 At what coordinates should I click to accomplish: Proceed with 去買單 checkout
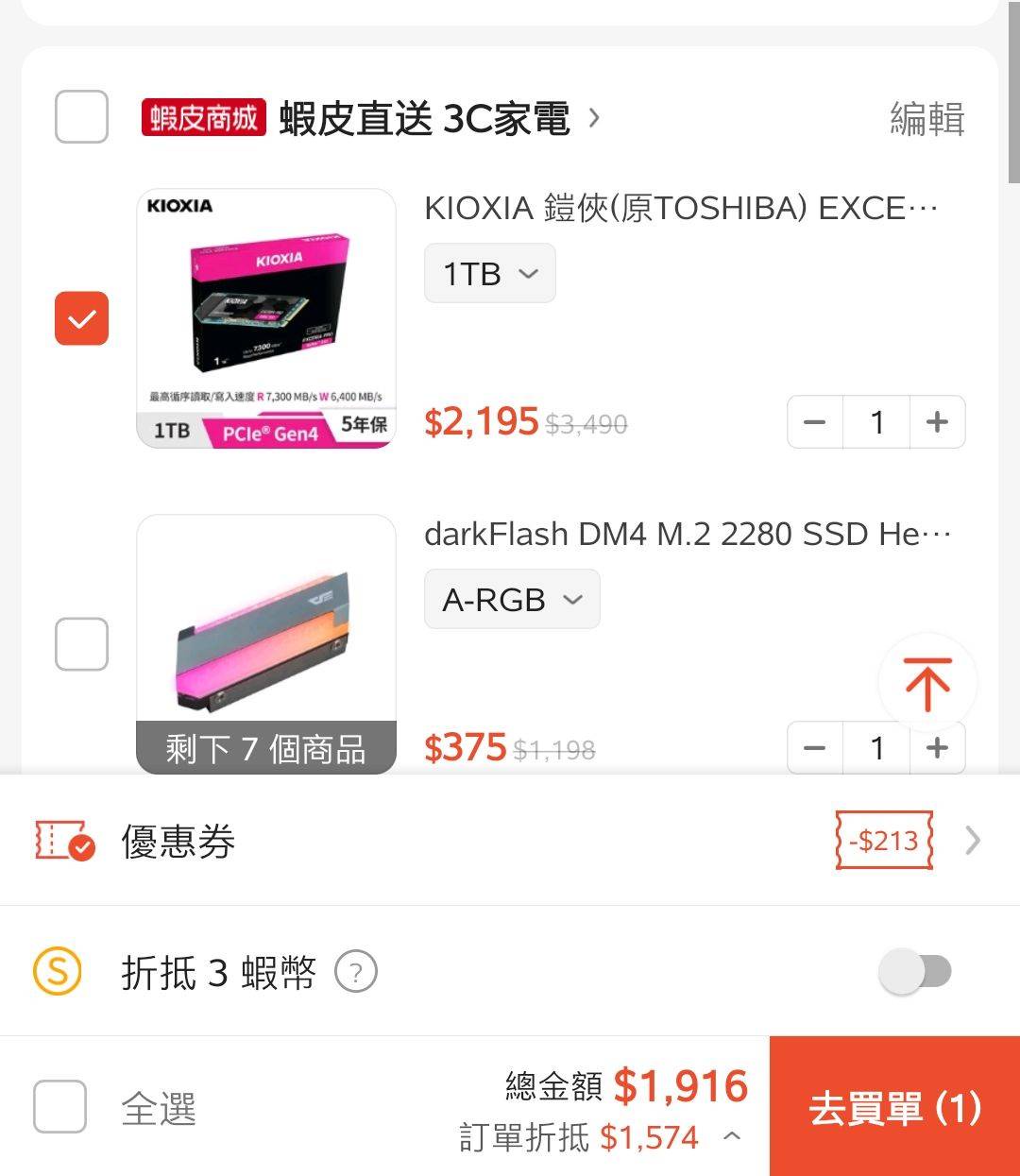point(894,1107)
